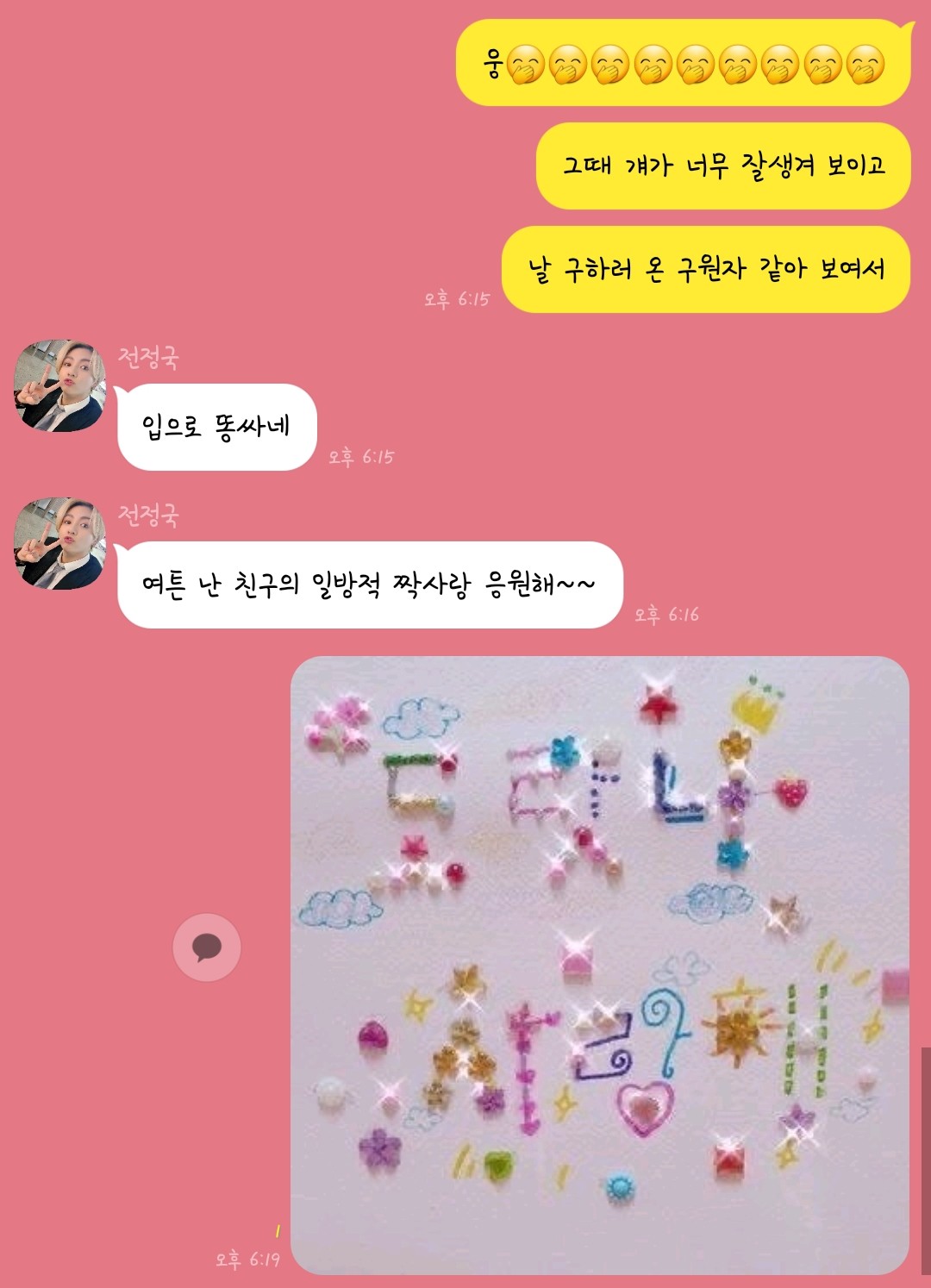Click the 그때 걔가 너무 잘생겨 보이고 bubble

[724, 166]
